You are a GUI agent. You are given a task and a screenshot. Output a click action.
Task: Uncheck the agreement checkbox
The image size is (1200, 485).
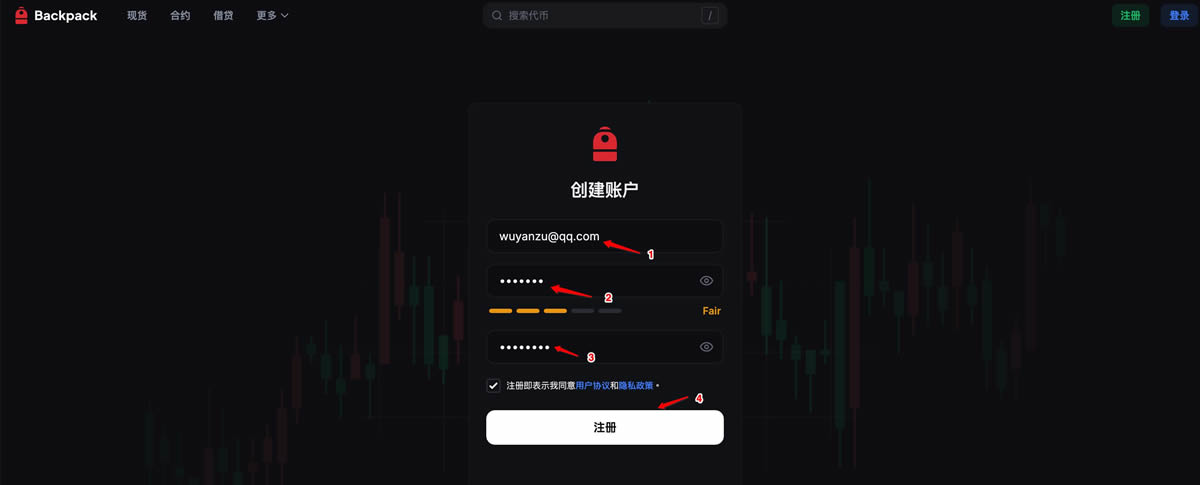tap(493, 385)
